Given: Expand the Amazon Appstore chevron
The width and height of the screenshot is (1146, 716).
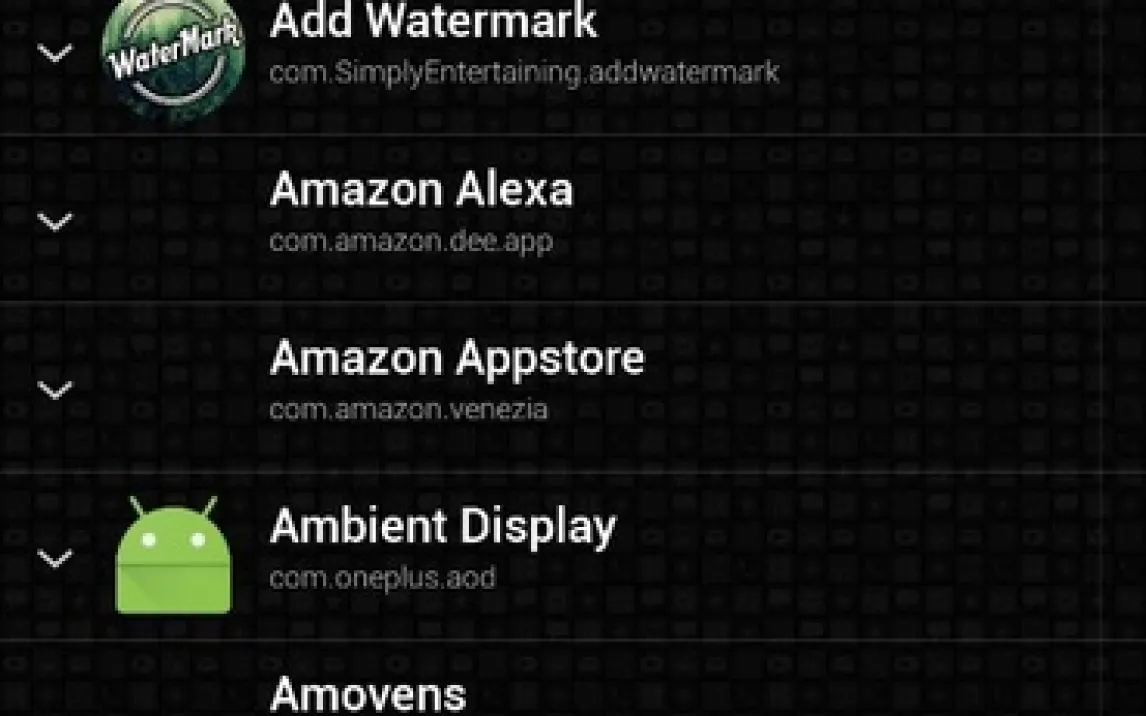Looking at the screenshot, I should [x=55, y=389].
